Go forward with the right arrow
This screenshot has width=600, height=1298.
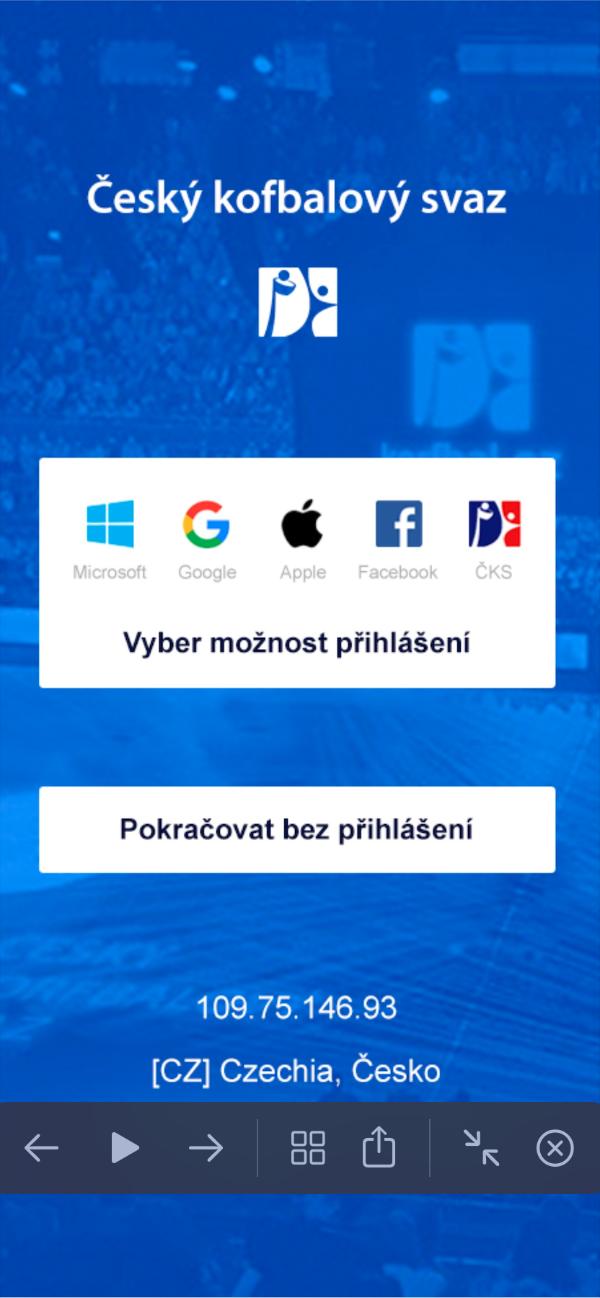[206, 1148]
